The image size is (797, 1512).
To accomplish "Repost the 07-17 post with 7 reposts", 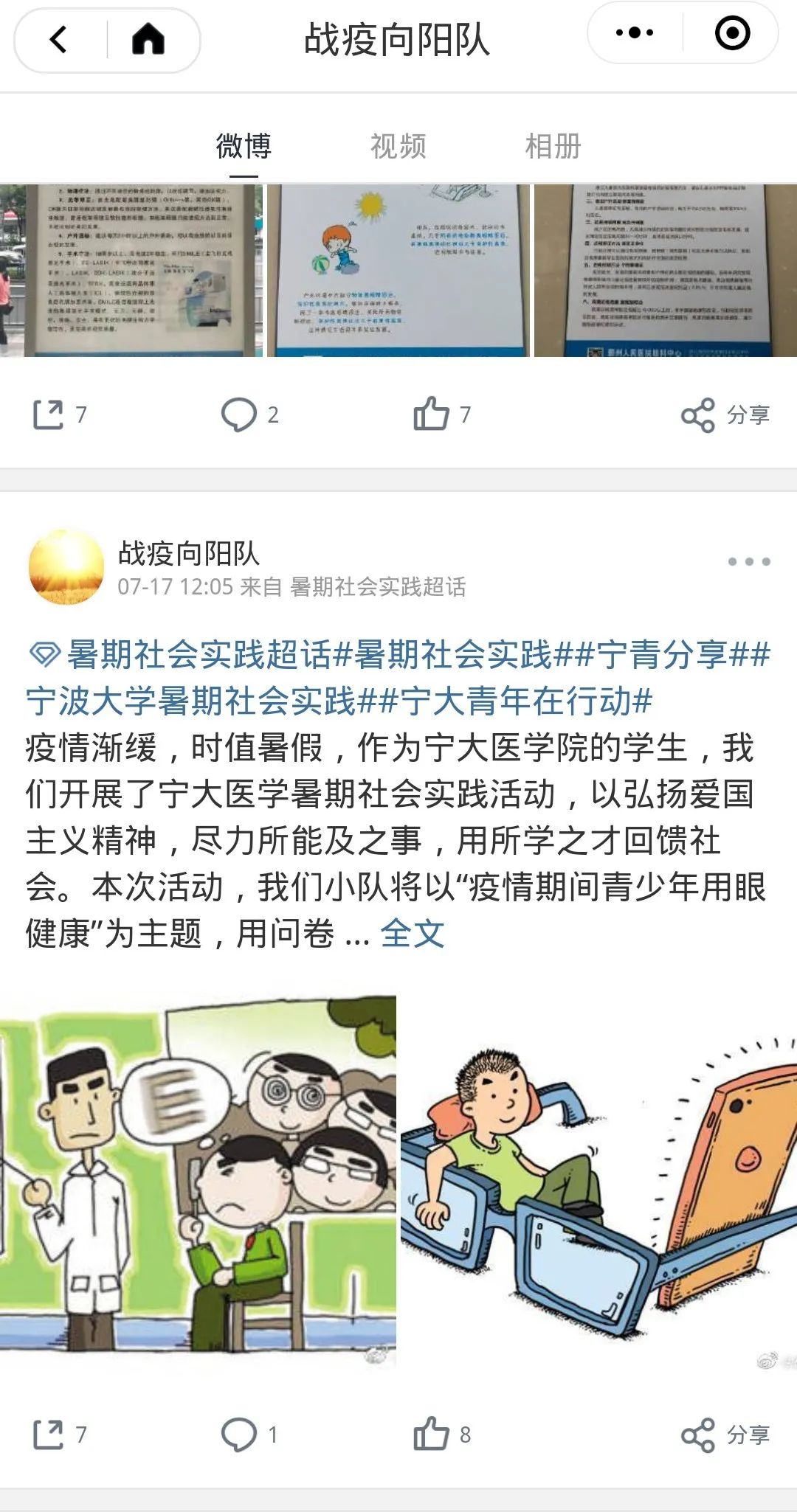I will (59, 1435).
